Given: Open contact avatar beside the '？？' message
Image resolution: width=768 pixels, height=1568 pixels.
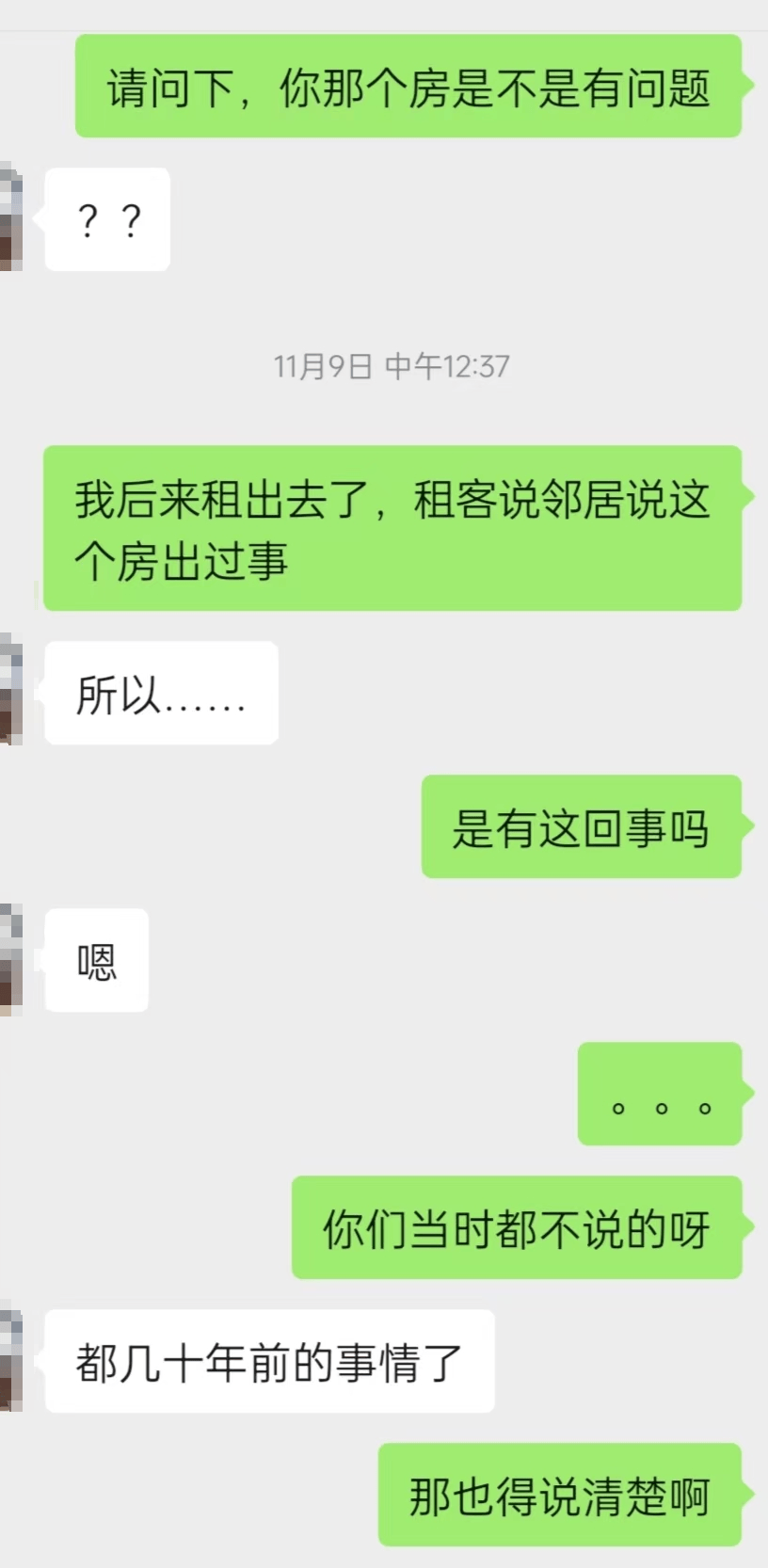Looking at the screenshot, I should point(10,217).
